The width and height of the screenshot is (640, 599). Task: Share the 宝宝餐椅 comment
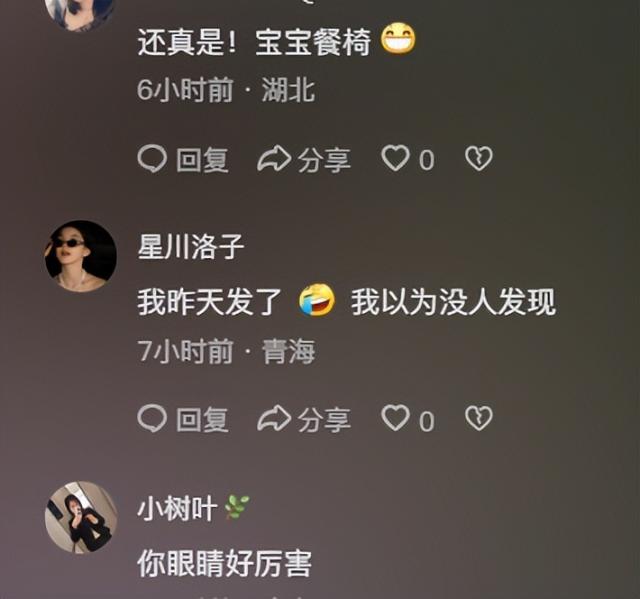coord(304,159)
